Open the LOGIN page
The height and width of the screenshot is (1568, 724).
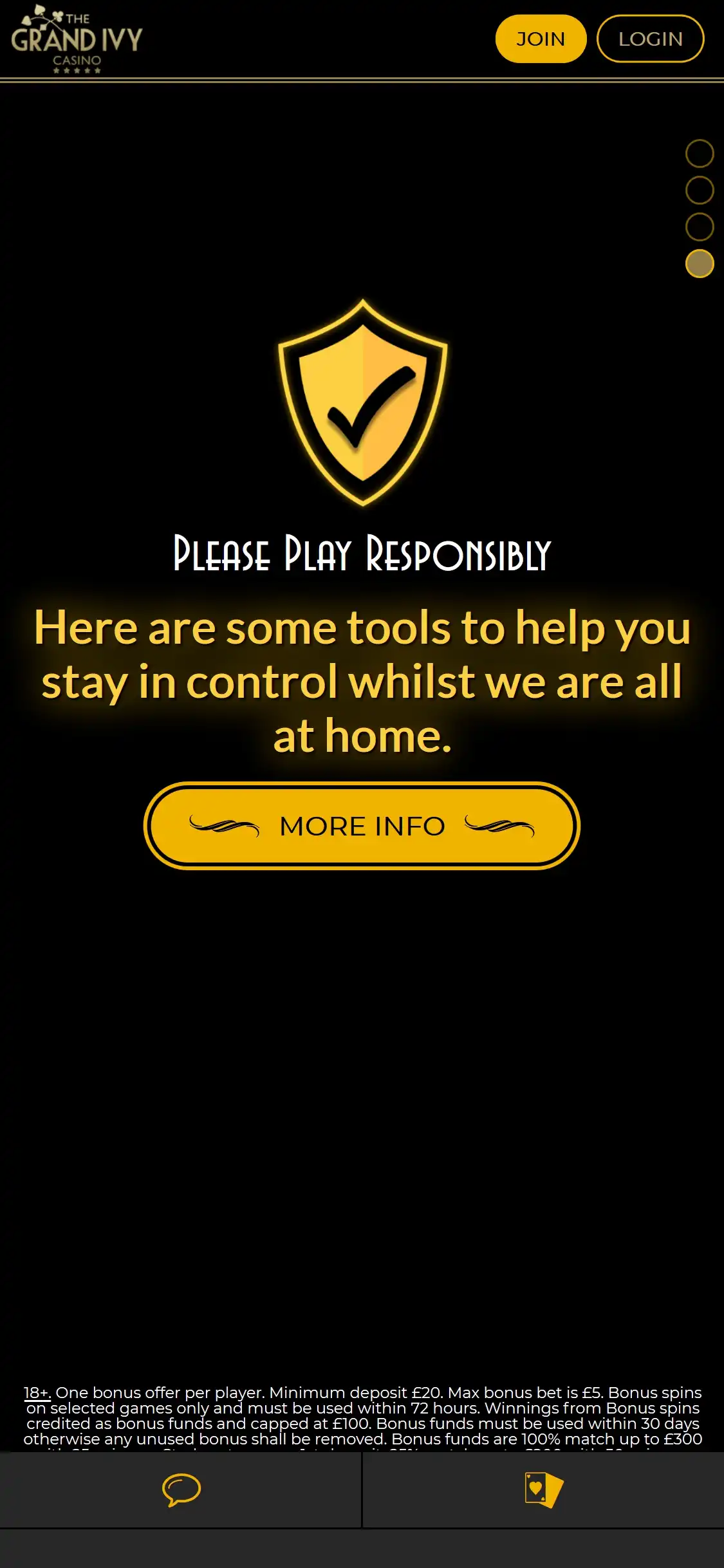650,39
